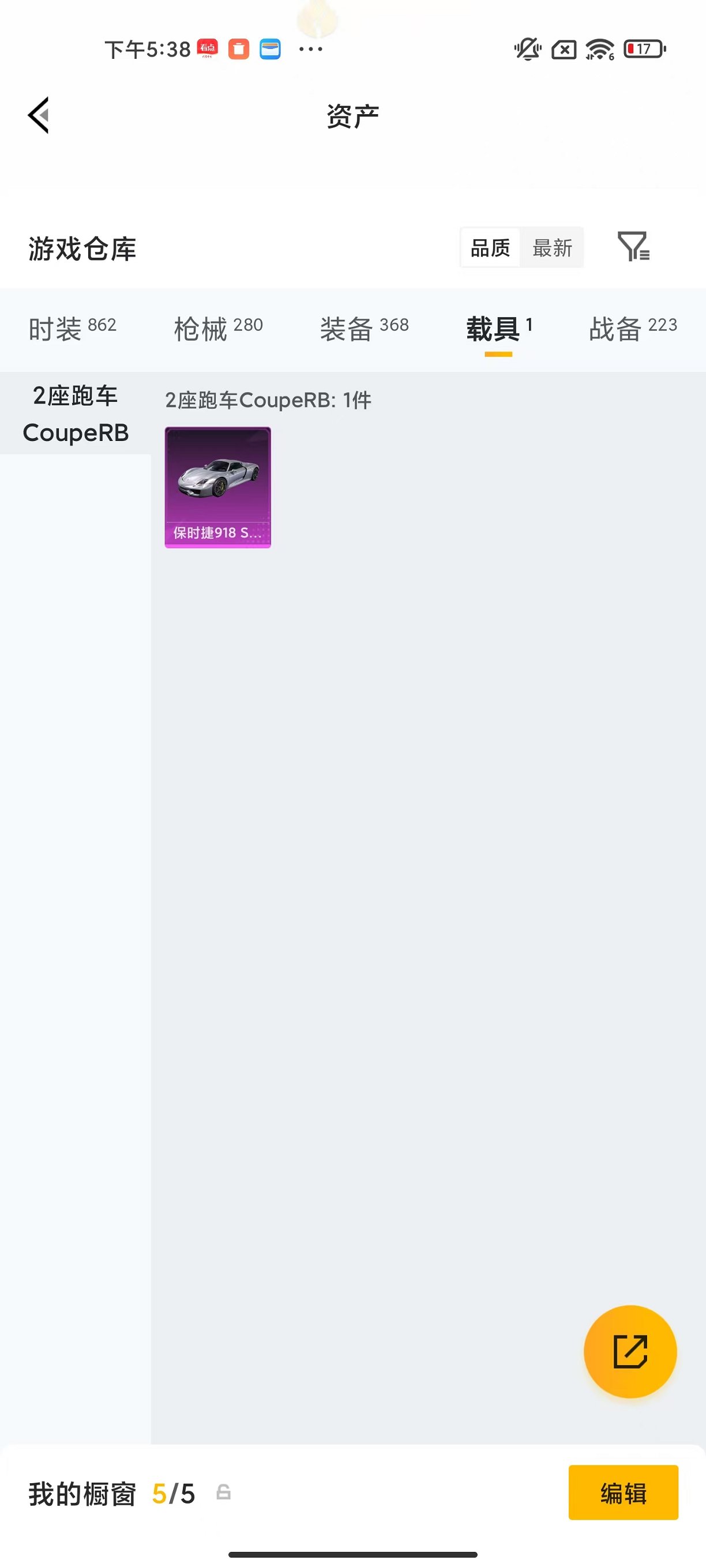Go back from the 资产 page

pos(39,115)
